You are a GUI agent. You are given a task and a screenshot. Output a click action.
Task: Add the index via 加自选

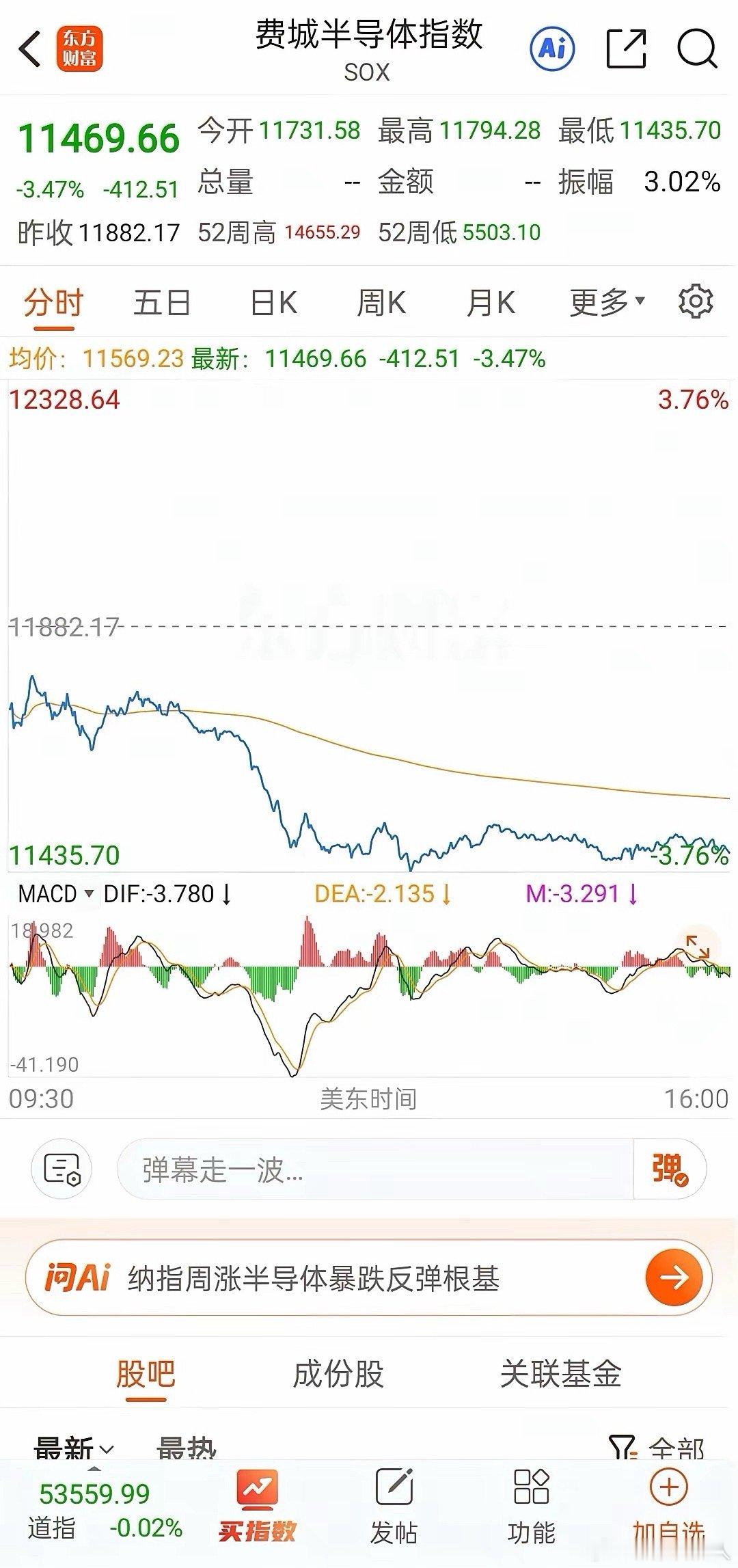[x=668, y=1506]
